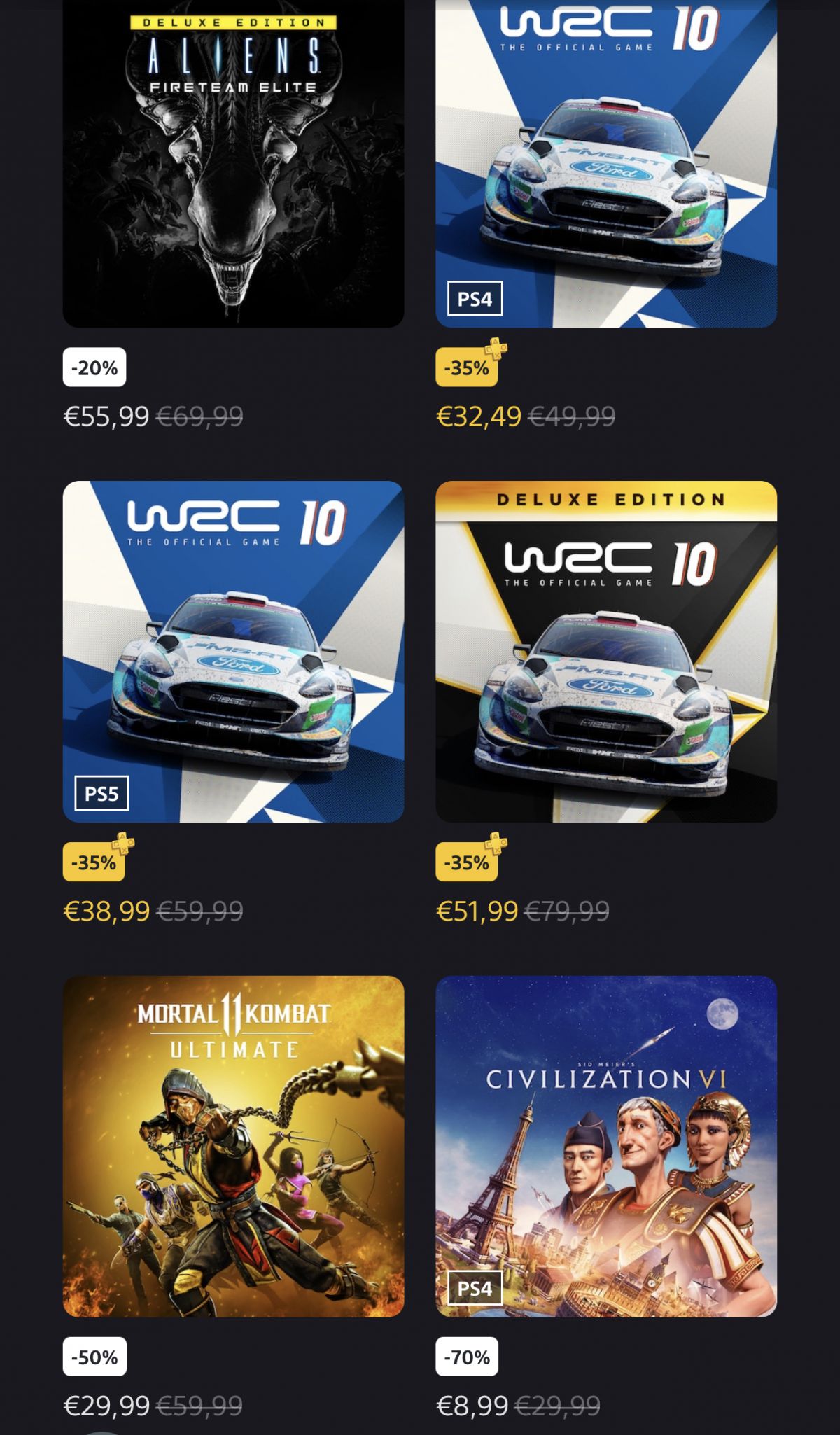Open the Civilization VI PS4 product
The image size is (840, 1435).
606,1146
